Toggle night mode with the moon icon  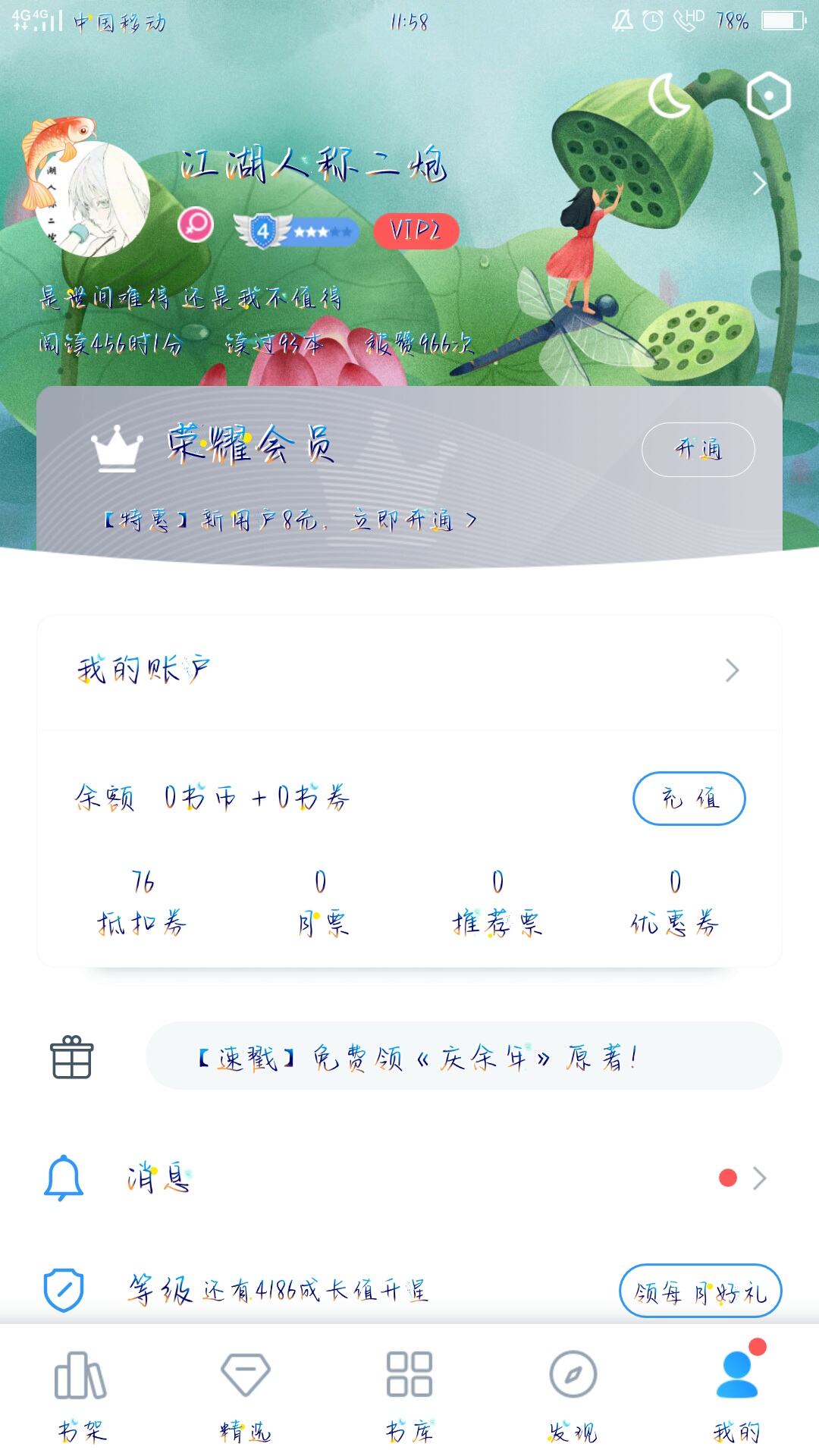coord(670,96)
